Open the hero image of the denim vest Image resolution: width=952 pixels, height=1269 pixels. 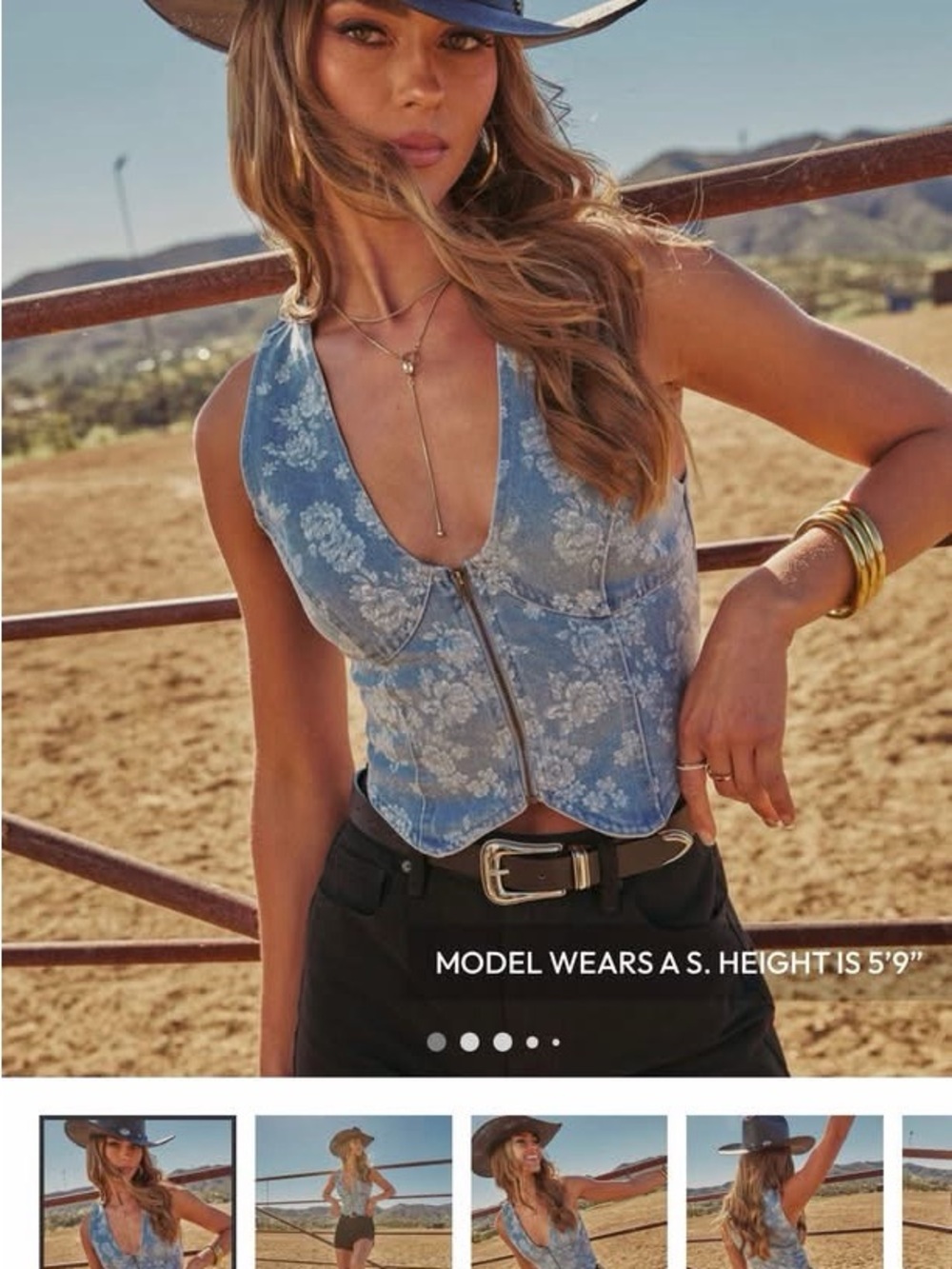476,476
